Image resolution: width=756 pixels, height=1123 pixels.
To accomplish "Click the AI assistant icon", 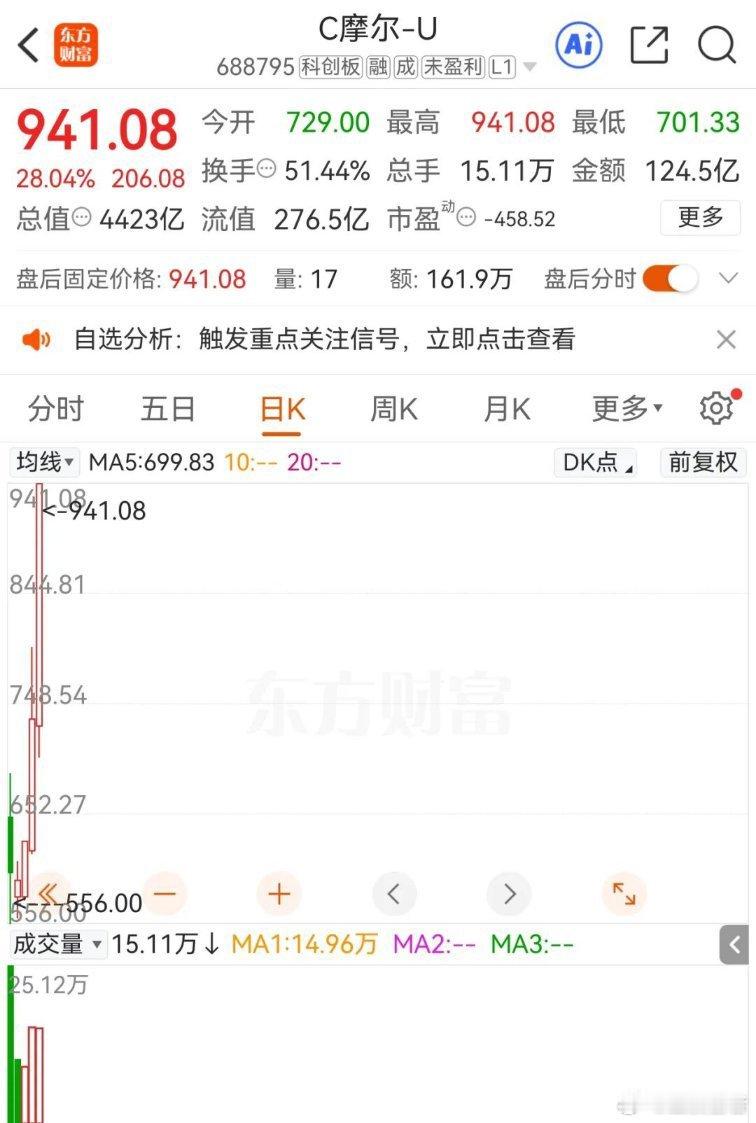I will [578, 46].
